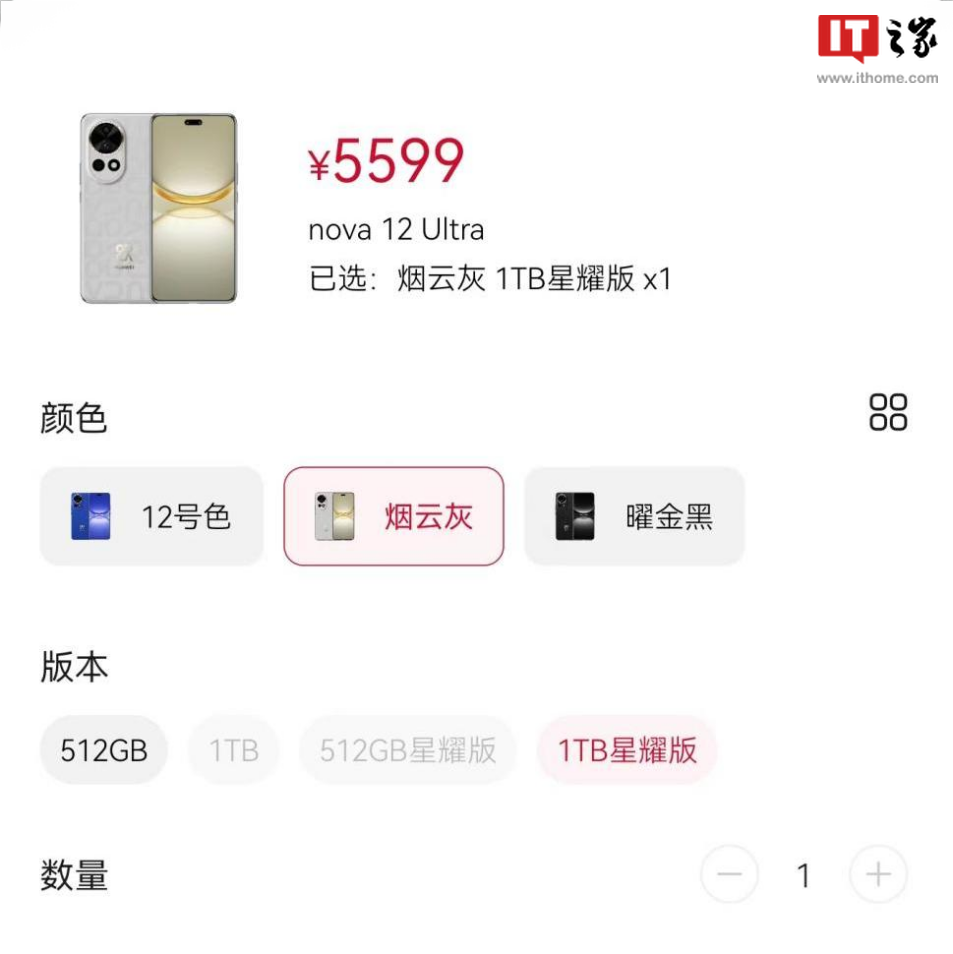Select the 12号色 color option
The width and height of the screenshot is (953, 954).
pyautogui.click(x=151, y=516)
